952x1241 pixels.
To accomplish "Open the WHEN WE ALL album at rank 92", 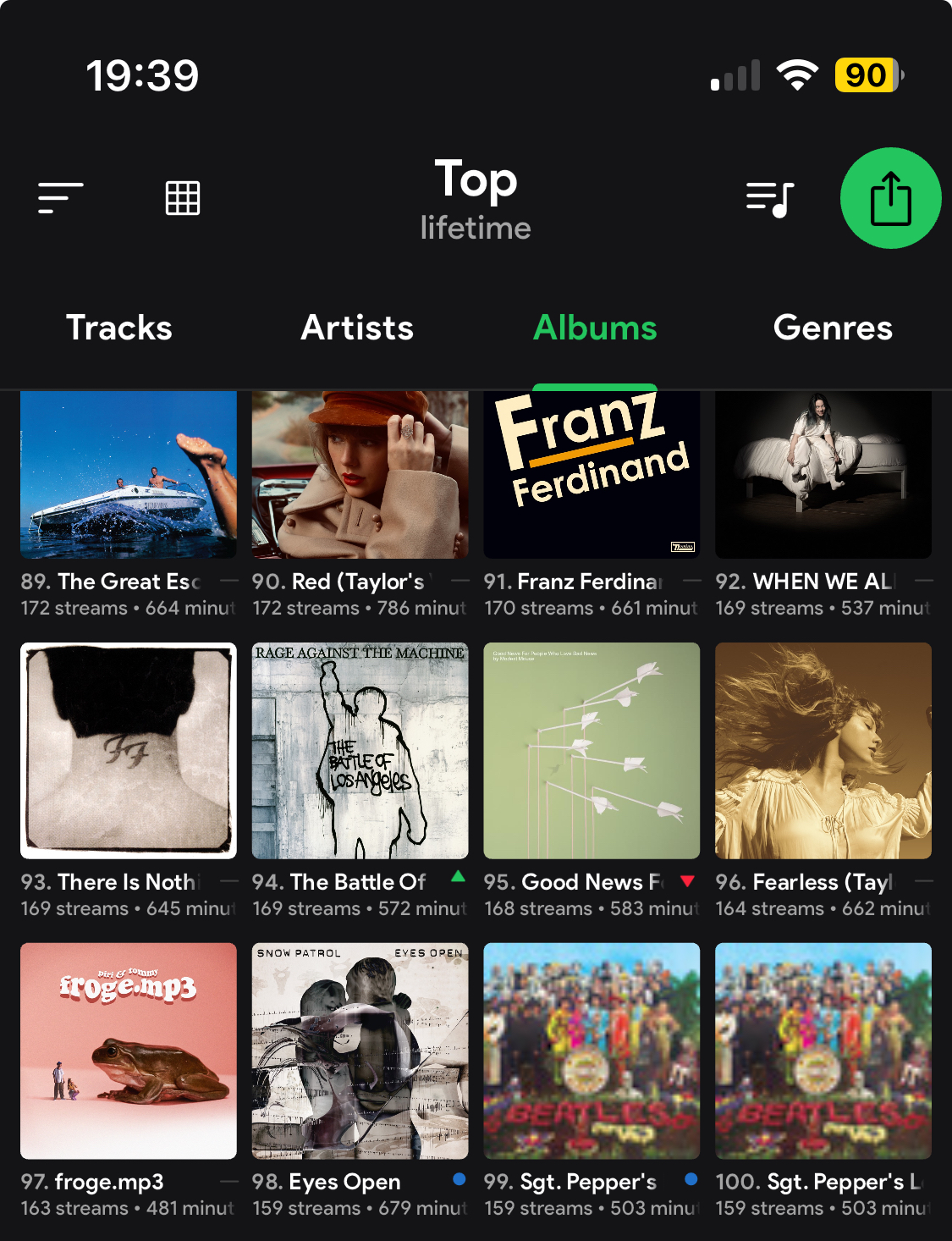I will click(x=823, y=474).
